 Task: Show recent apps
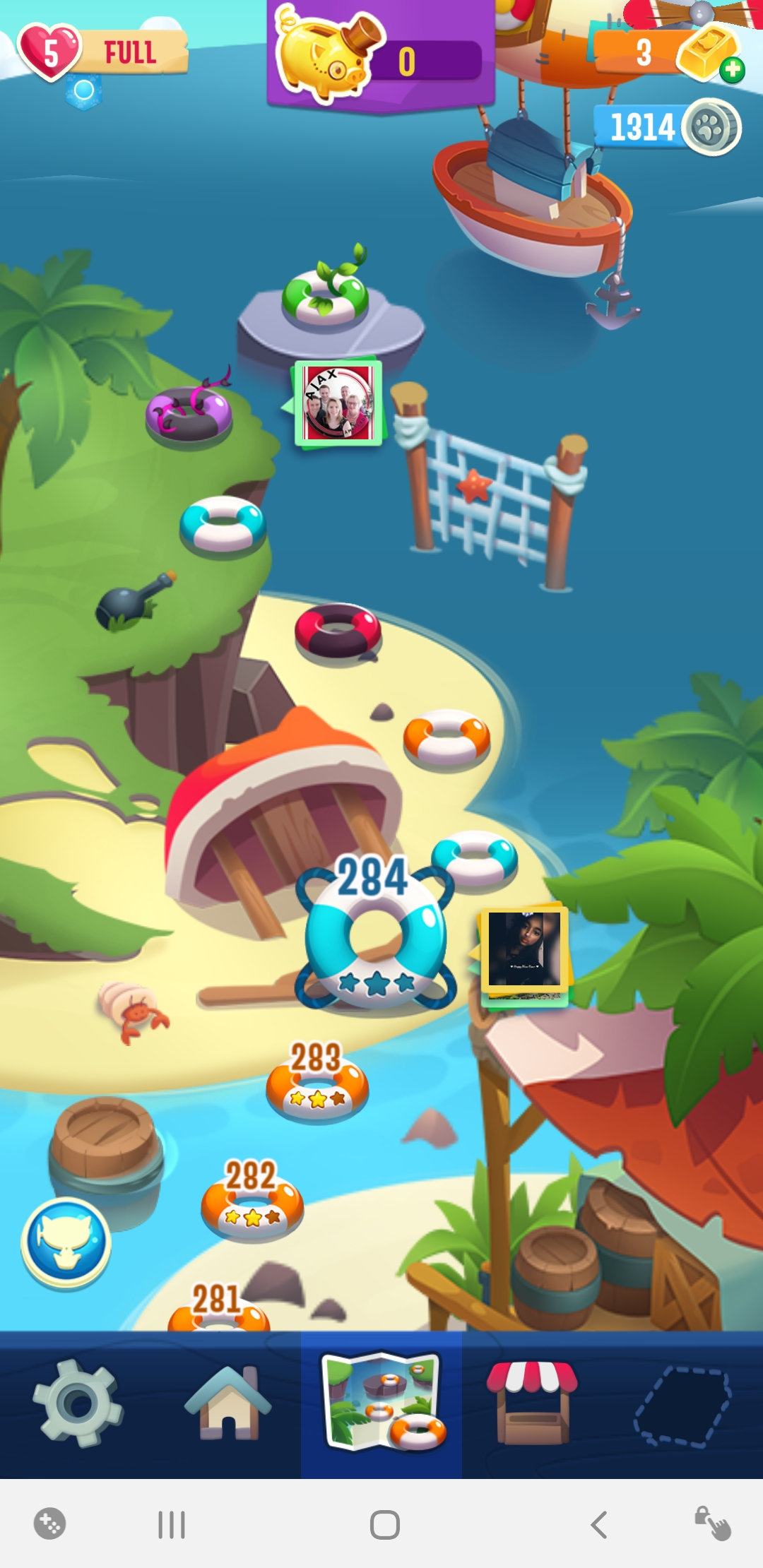[172, 1524]
